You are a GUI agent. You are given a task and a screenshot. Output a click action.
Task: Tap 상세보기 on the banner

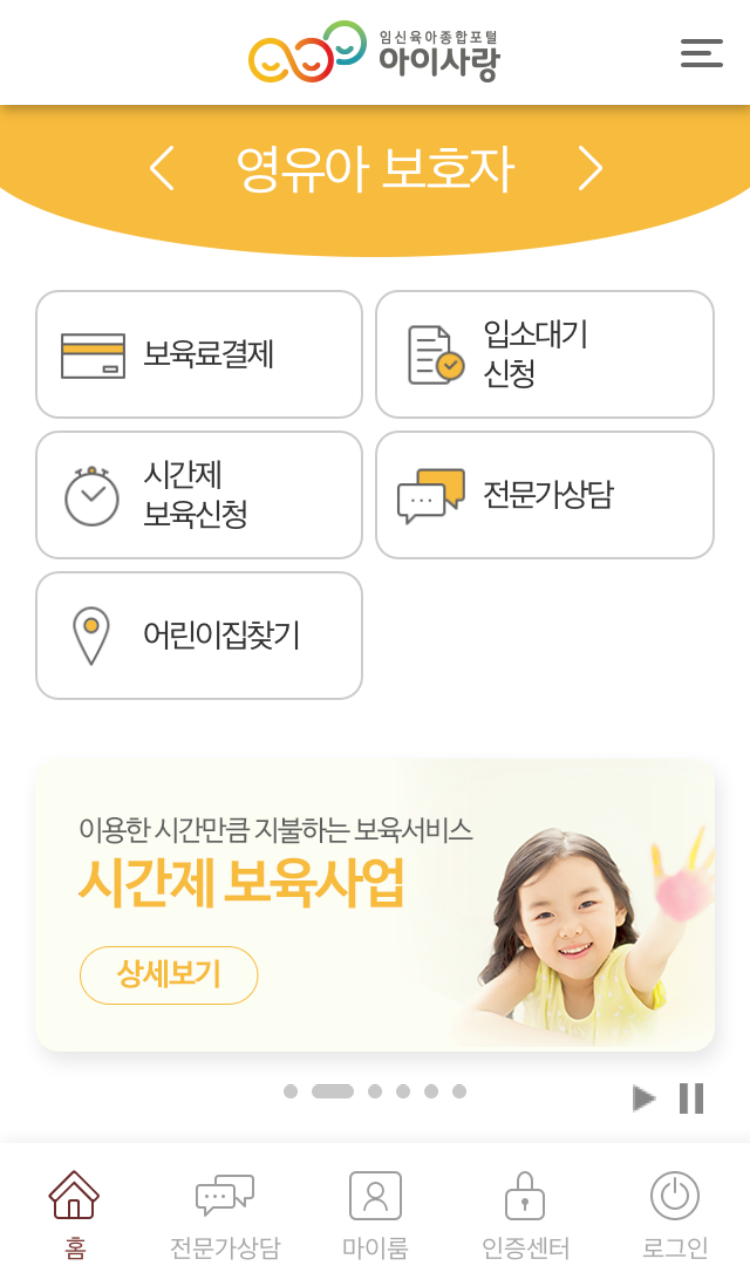pos(168,975)
